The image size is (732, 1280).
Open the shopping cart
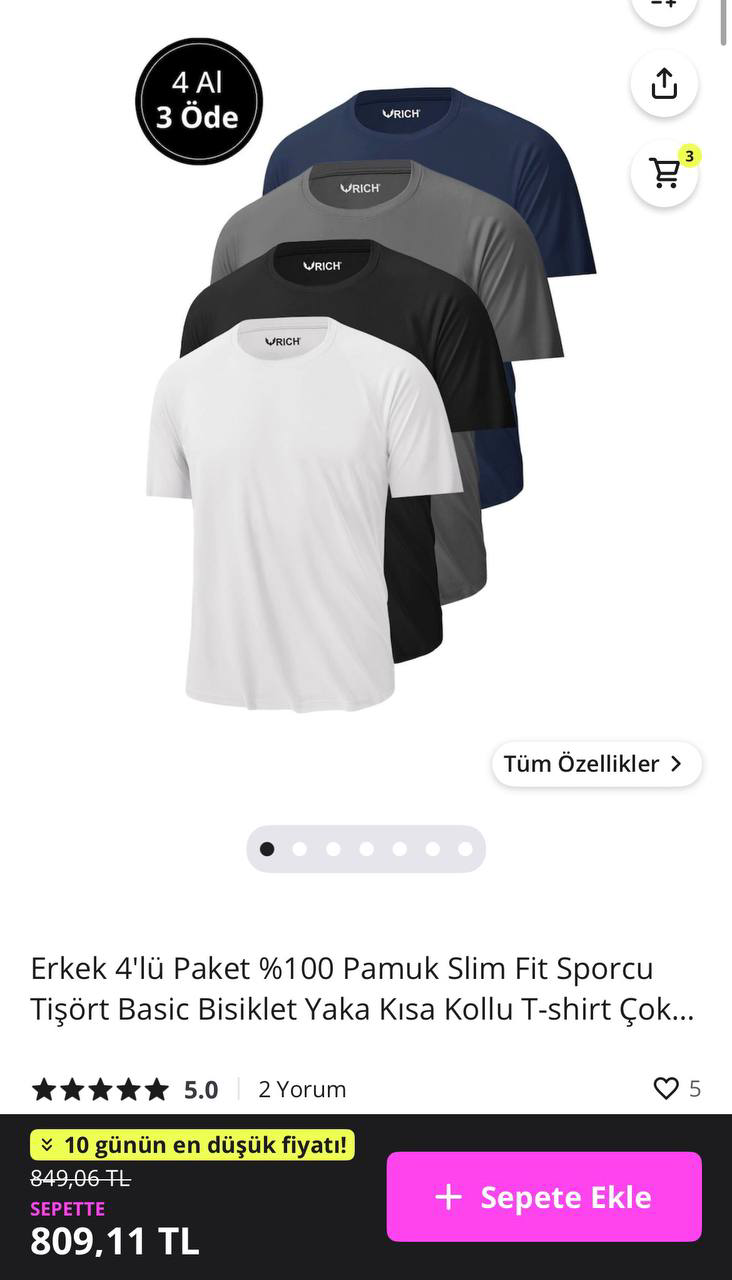point(664,173)
